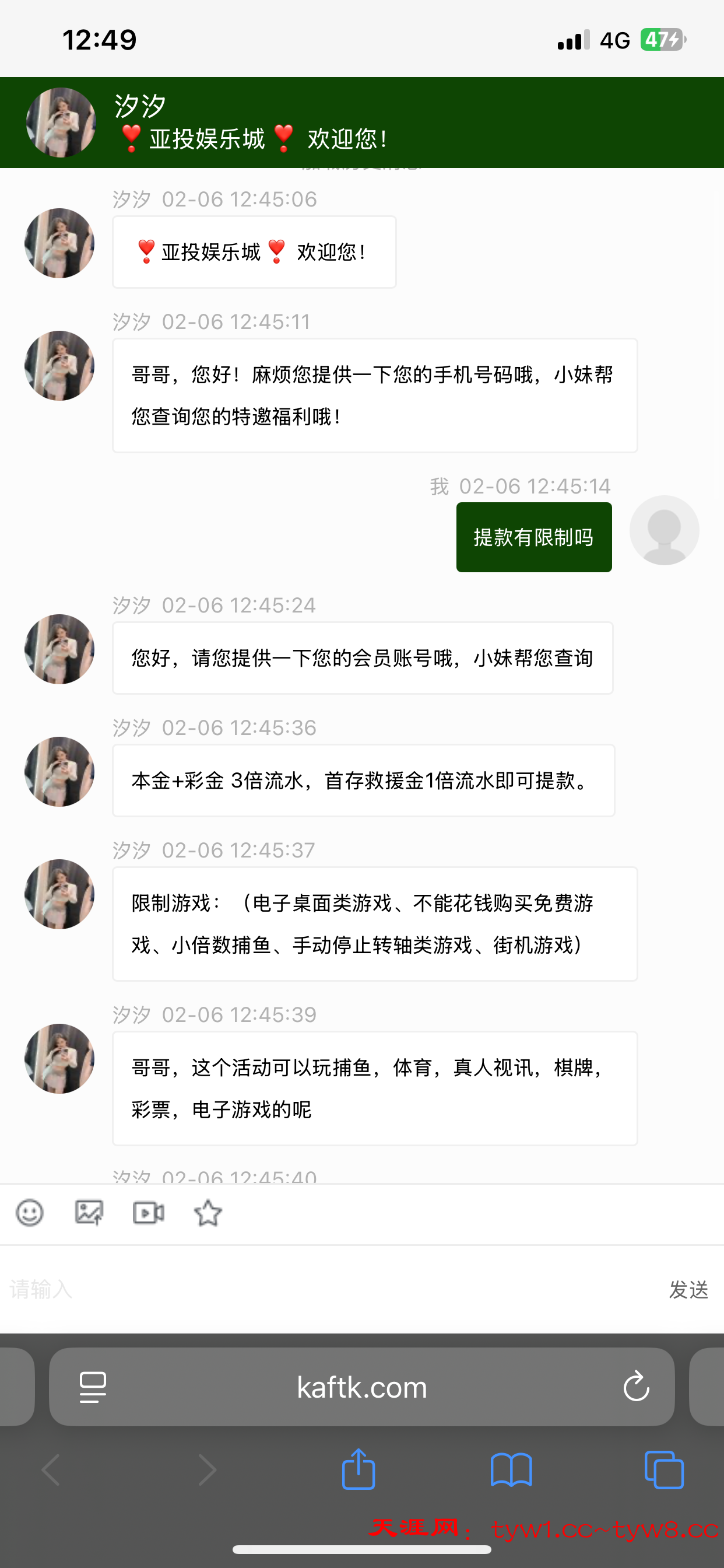
Task: Reload the kaftk.com page
Action: click(636, 1387)
